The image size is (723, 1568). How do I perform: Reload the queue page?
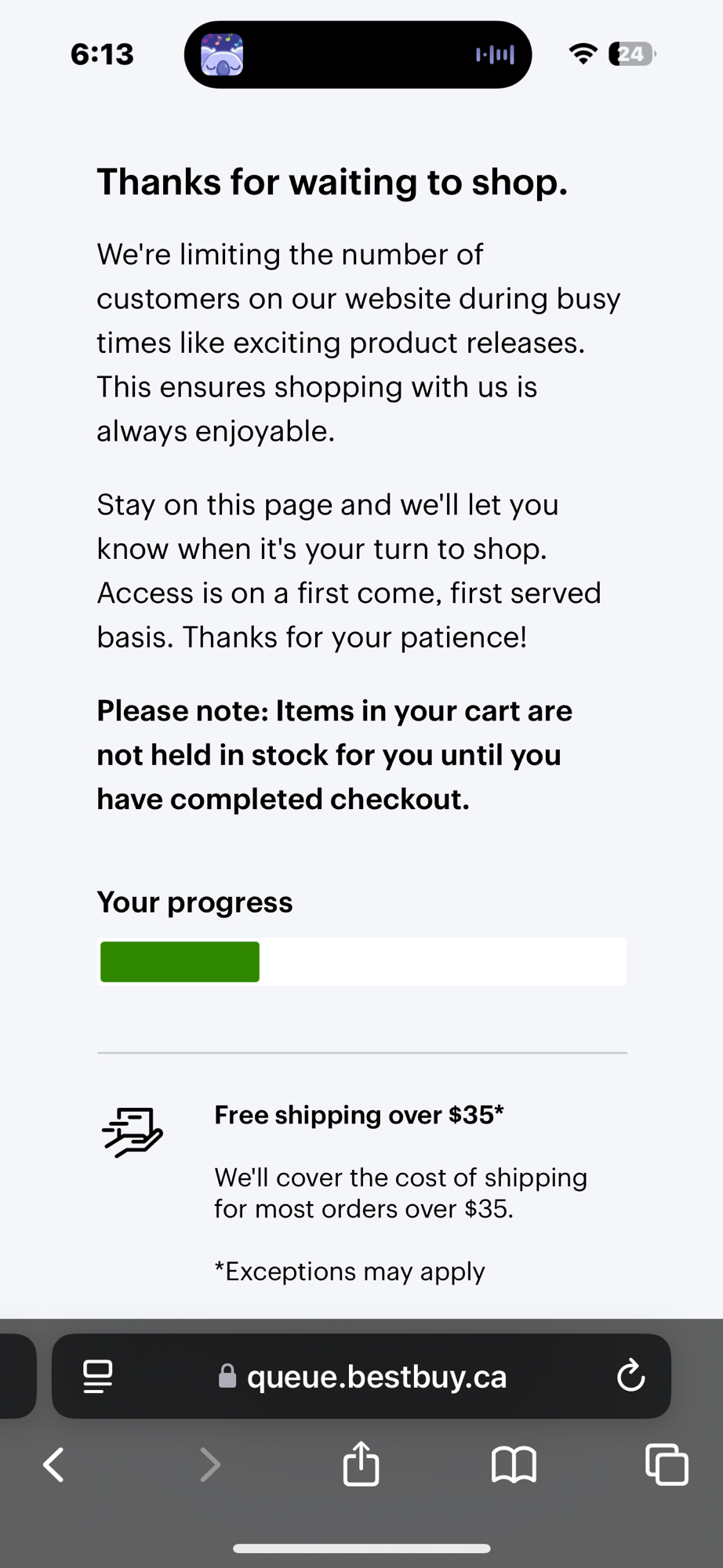630,1376
